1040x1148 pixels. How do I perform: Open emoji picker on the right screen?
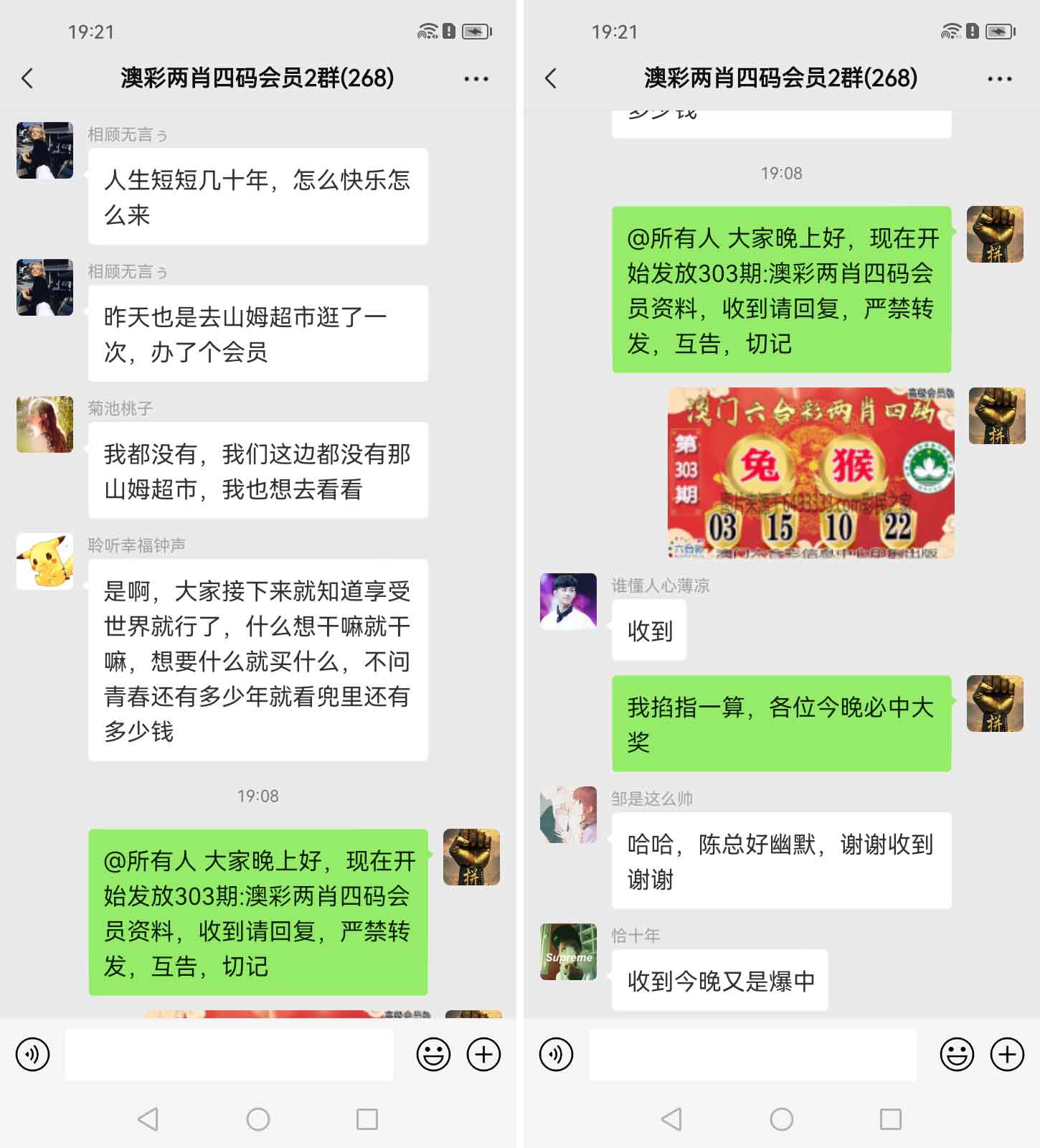point(957,1055)
